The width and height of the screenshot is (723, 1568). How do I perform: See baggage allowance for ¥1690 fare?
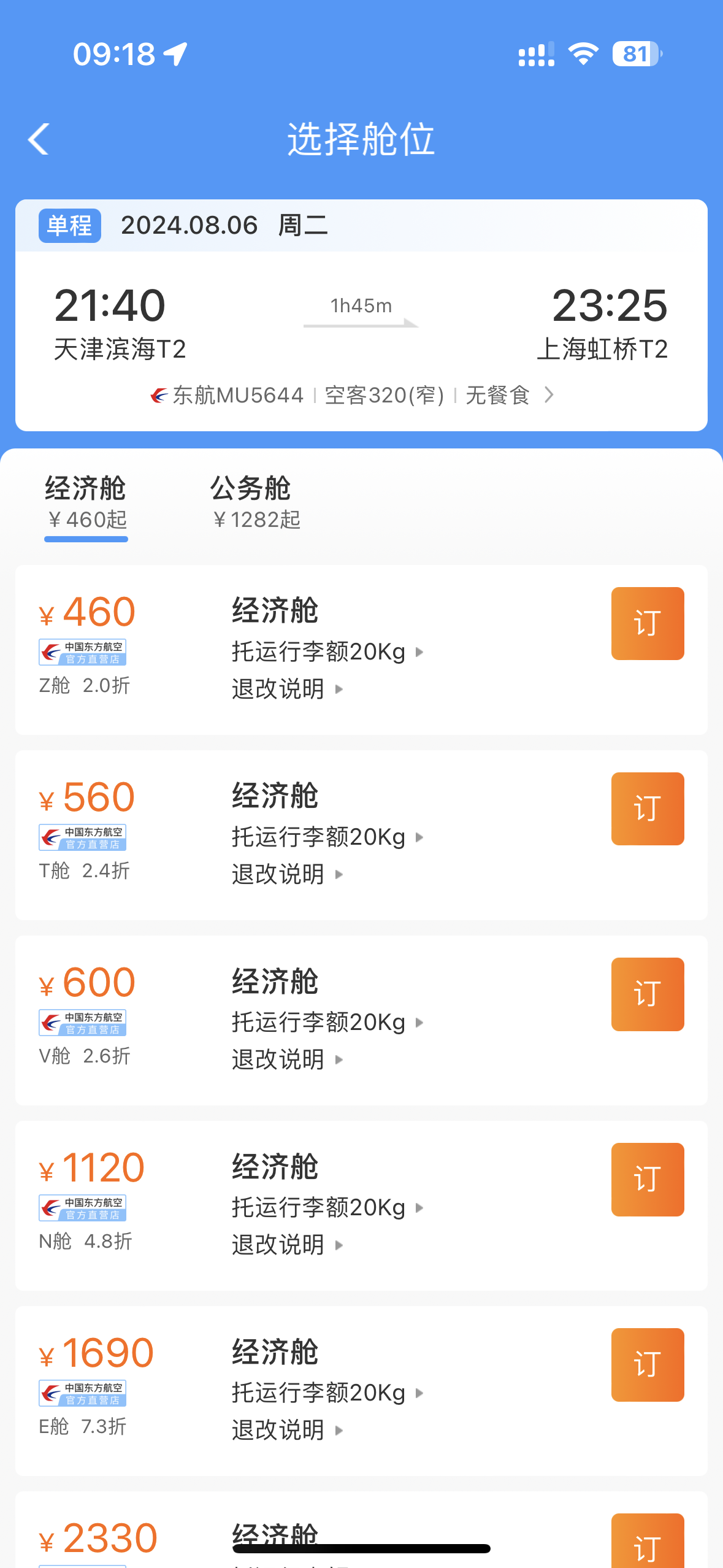(327, 1393)
